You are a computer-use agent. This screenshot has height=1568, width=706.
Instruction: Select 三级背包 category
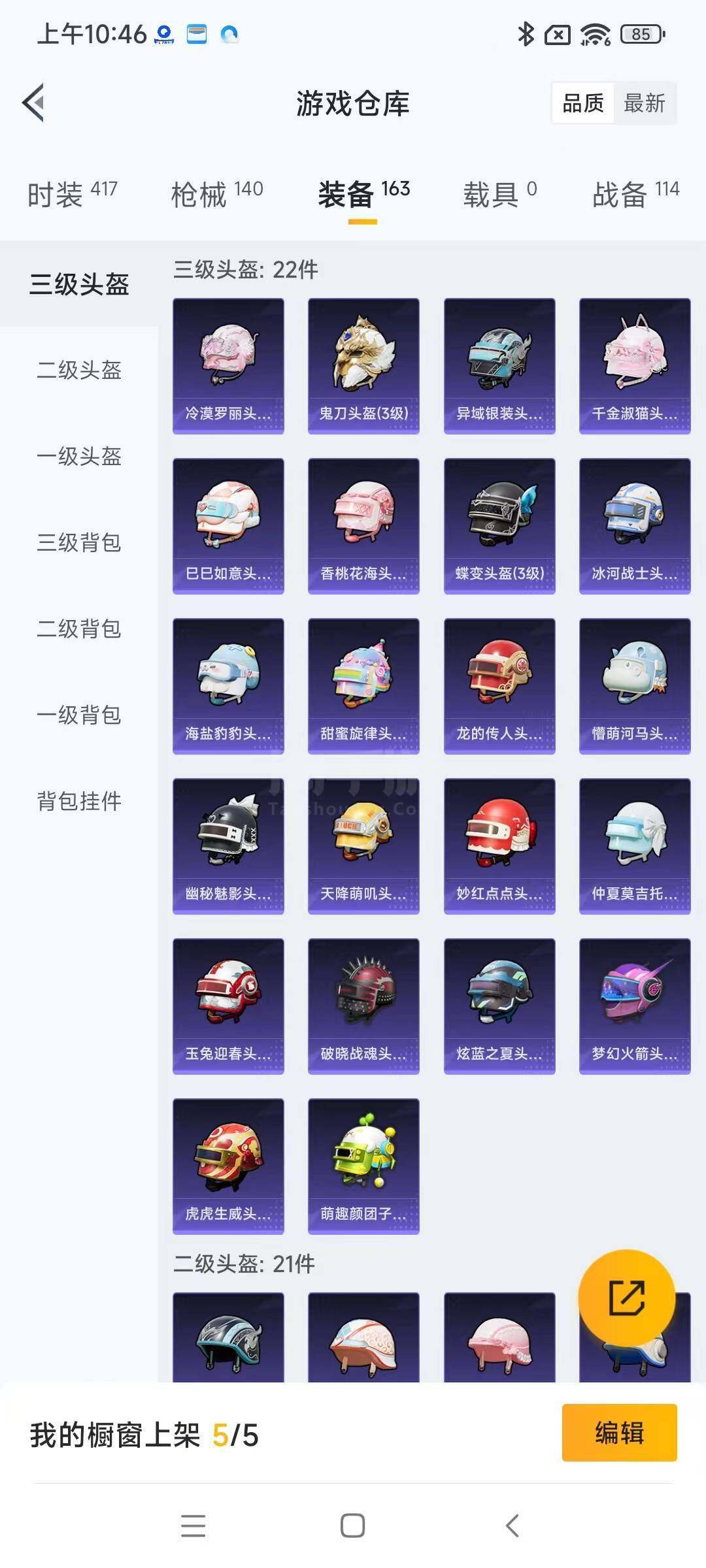coord(79,542)
